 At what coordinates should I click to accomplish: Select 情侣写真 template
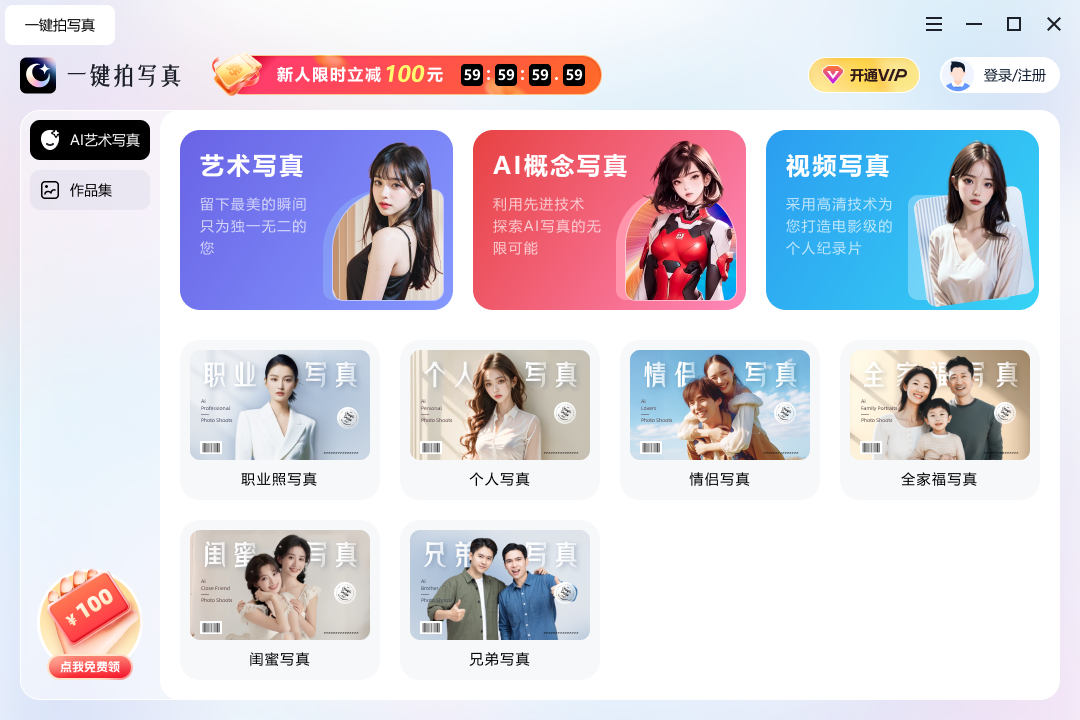tap(720, 418)
